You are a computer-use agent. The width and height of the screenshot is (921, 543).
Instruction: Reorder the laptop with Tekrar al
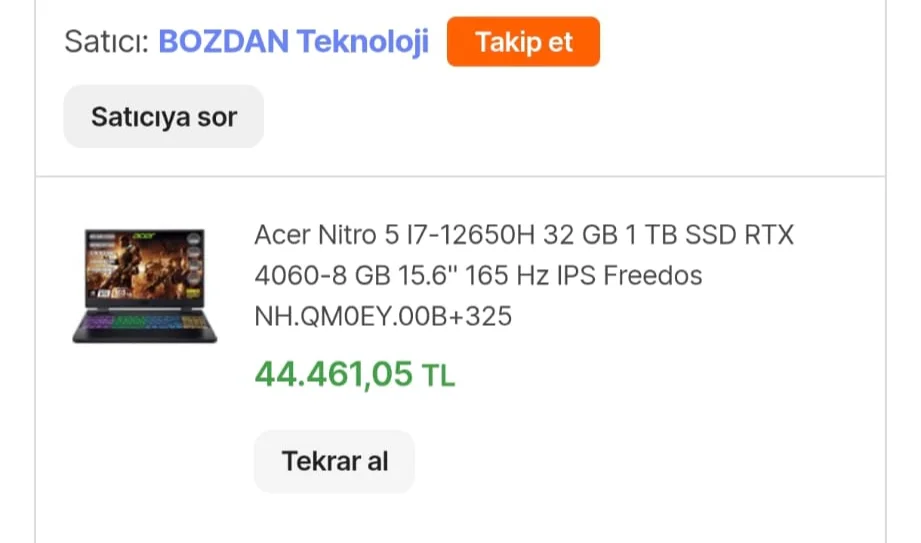(x=334, y=461)
